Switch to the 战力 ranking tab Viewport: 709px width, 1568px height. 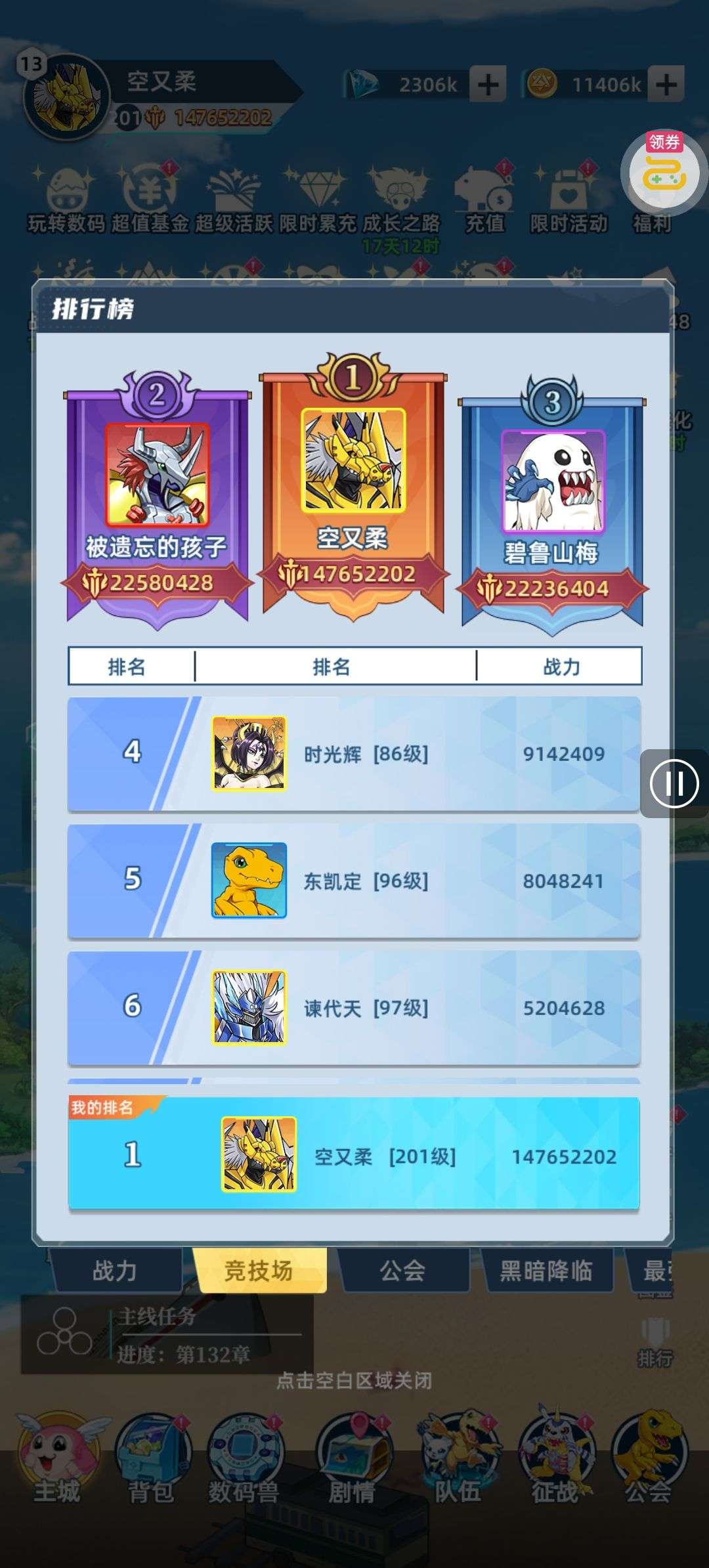coord(115,1271)
